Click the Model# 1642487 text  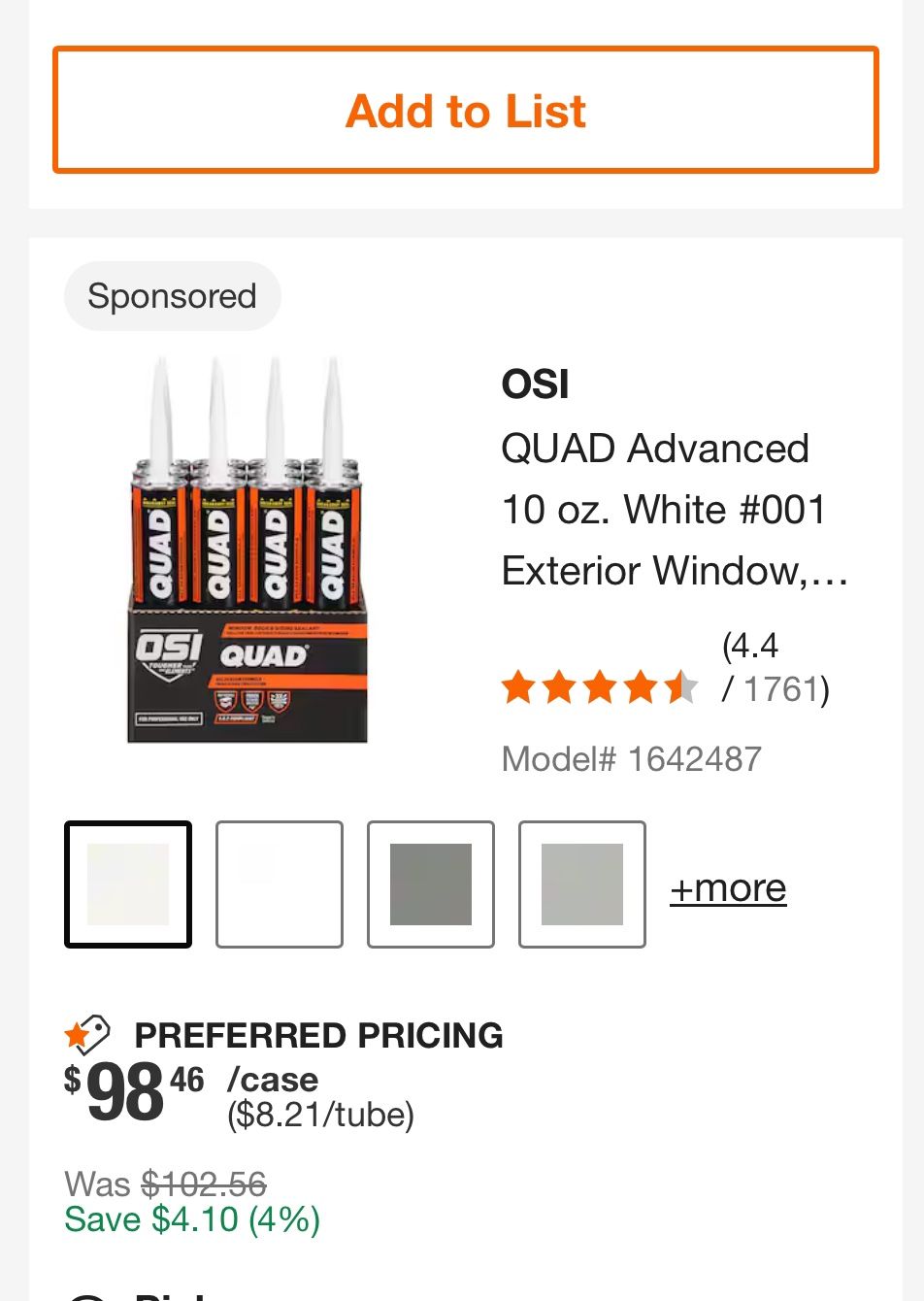tap(631, 759)
